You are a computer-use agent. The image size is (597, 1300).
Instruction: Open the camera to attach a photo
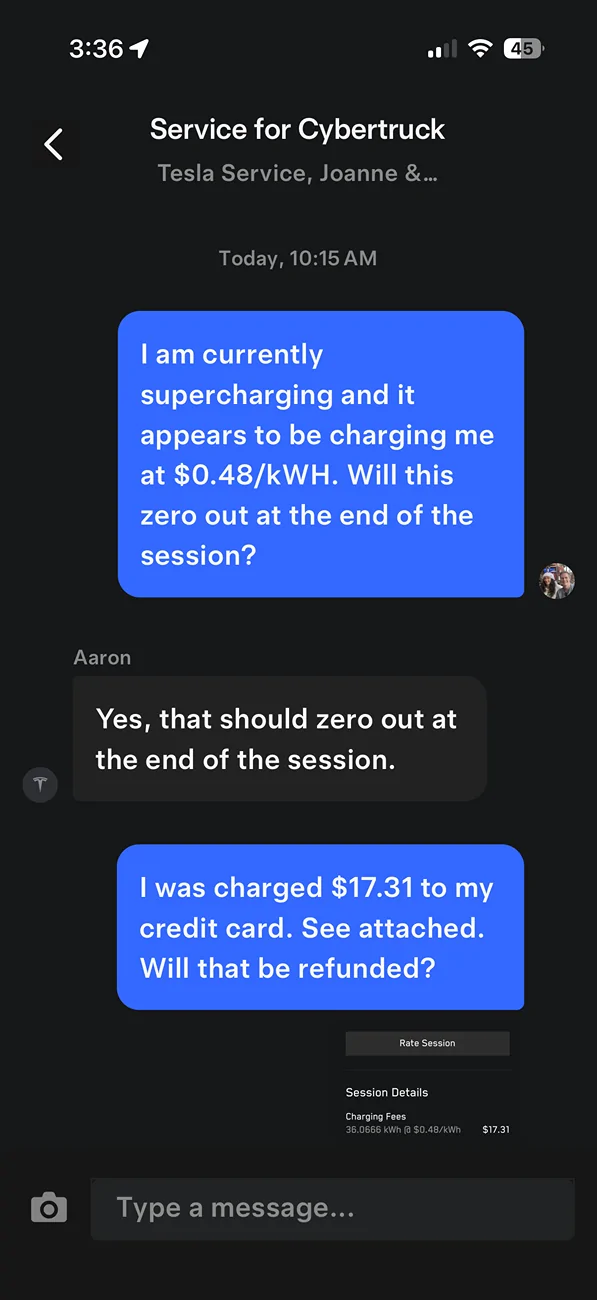coord(49,1208)
